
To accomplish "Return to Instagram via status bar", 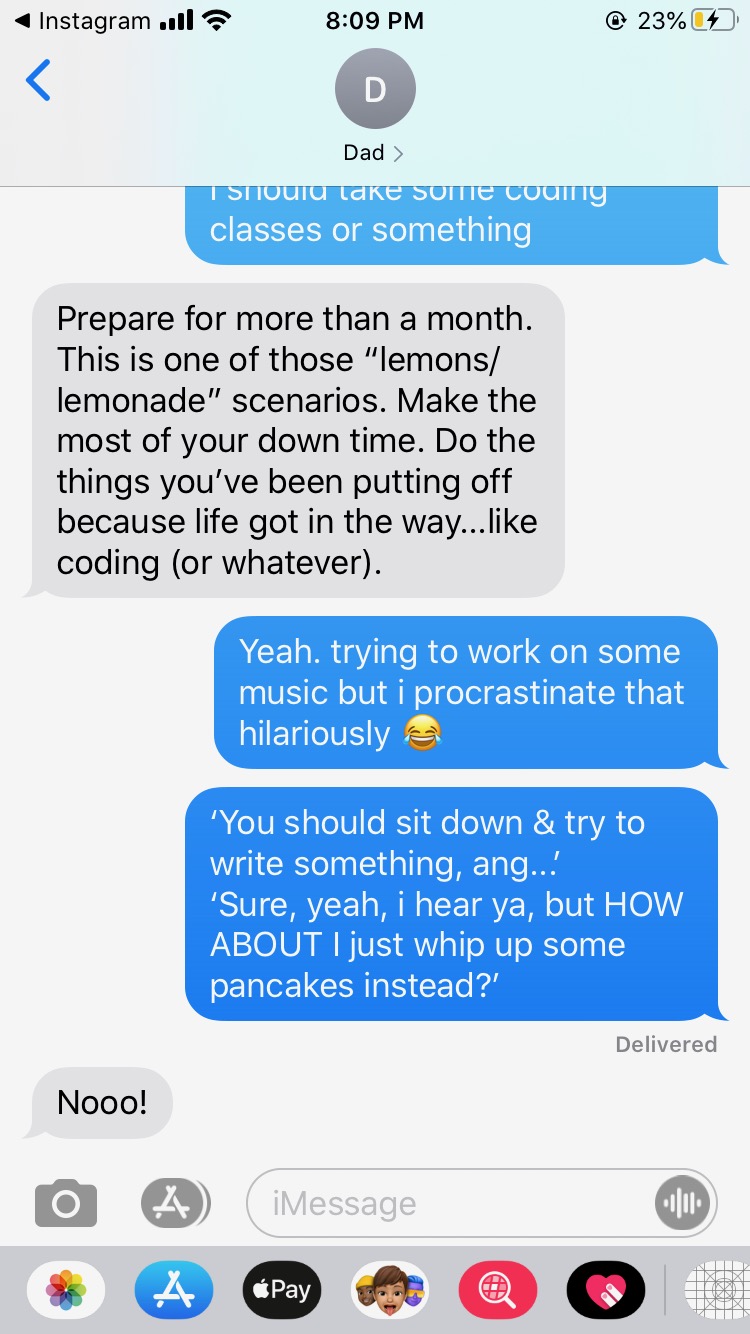I will pyautogui.click(x=84, y=21).
